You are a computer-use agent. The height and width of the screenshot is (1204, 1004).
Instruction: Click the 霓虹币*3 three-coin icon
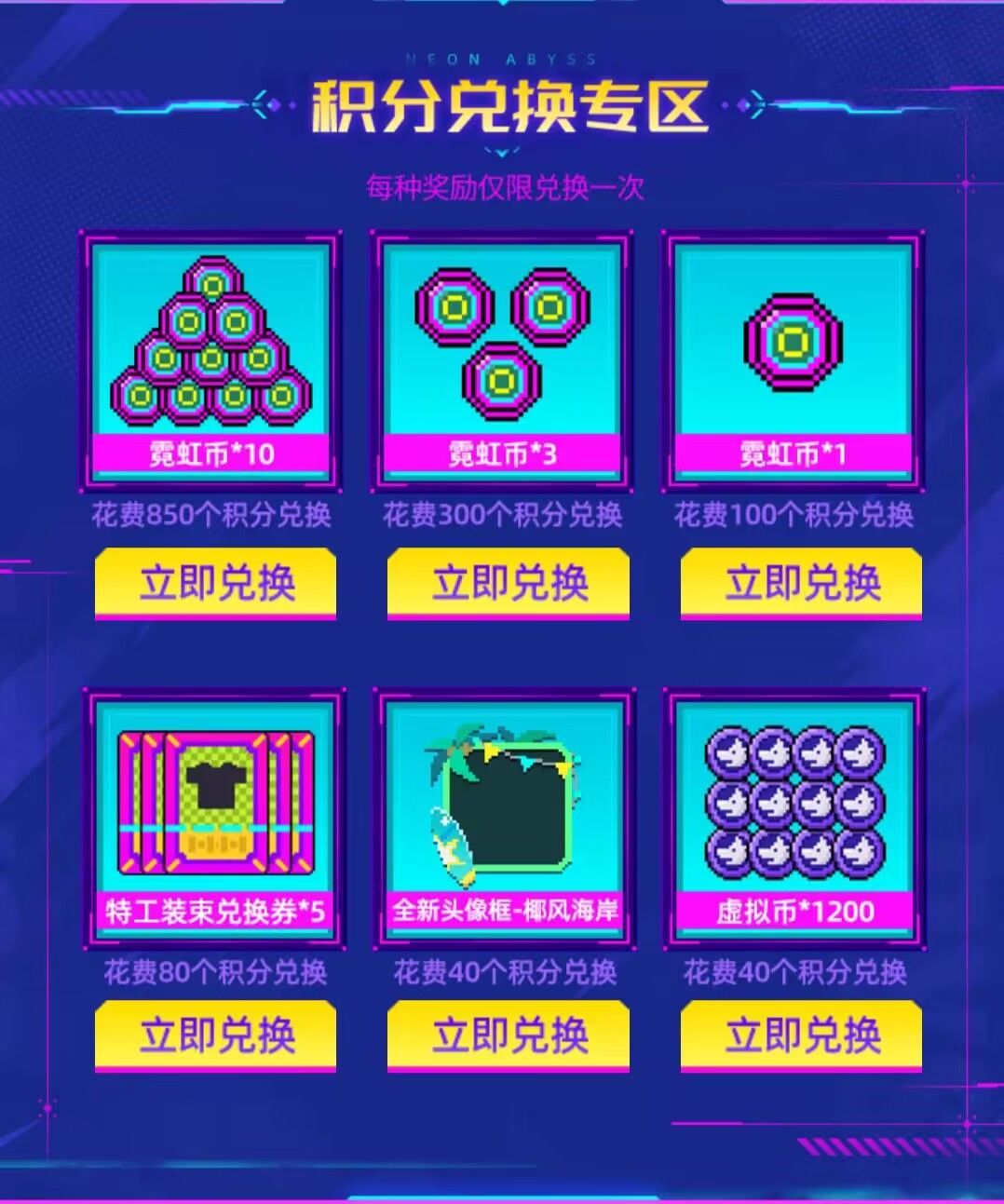tap(506, 340)
